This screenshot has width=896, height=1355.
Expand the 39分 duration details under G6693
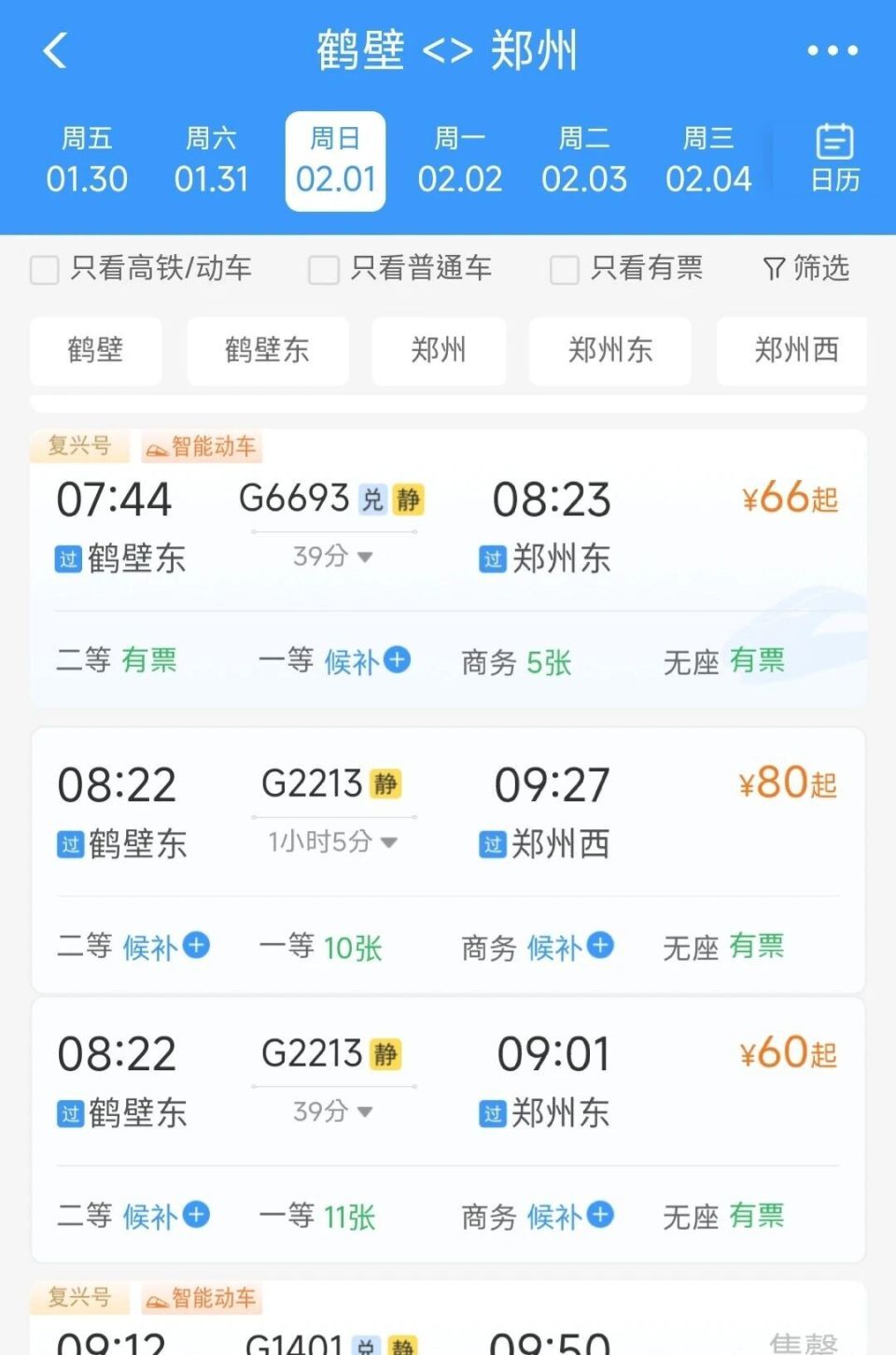click(x=331, y=557)
